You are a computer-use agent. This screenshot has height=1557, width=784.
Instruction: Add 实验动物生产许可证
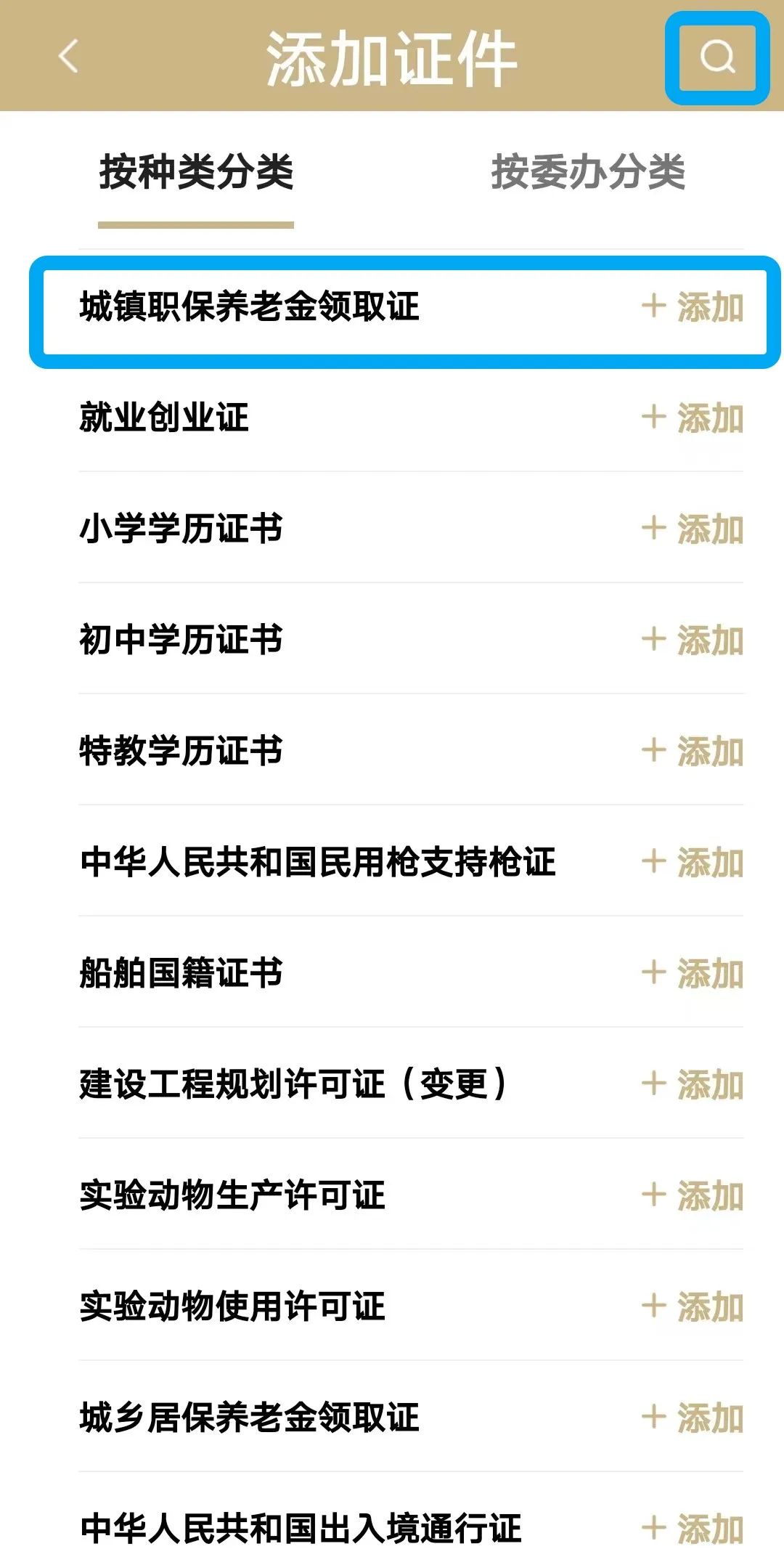[x=693, y=1196]
